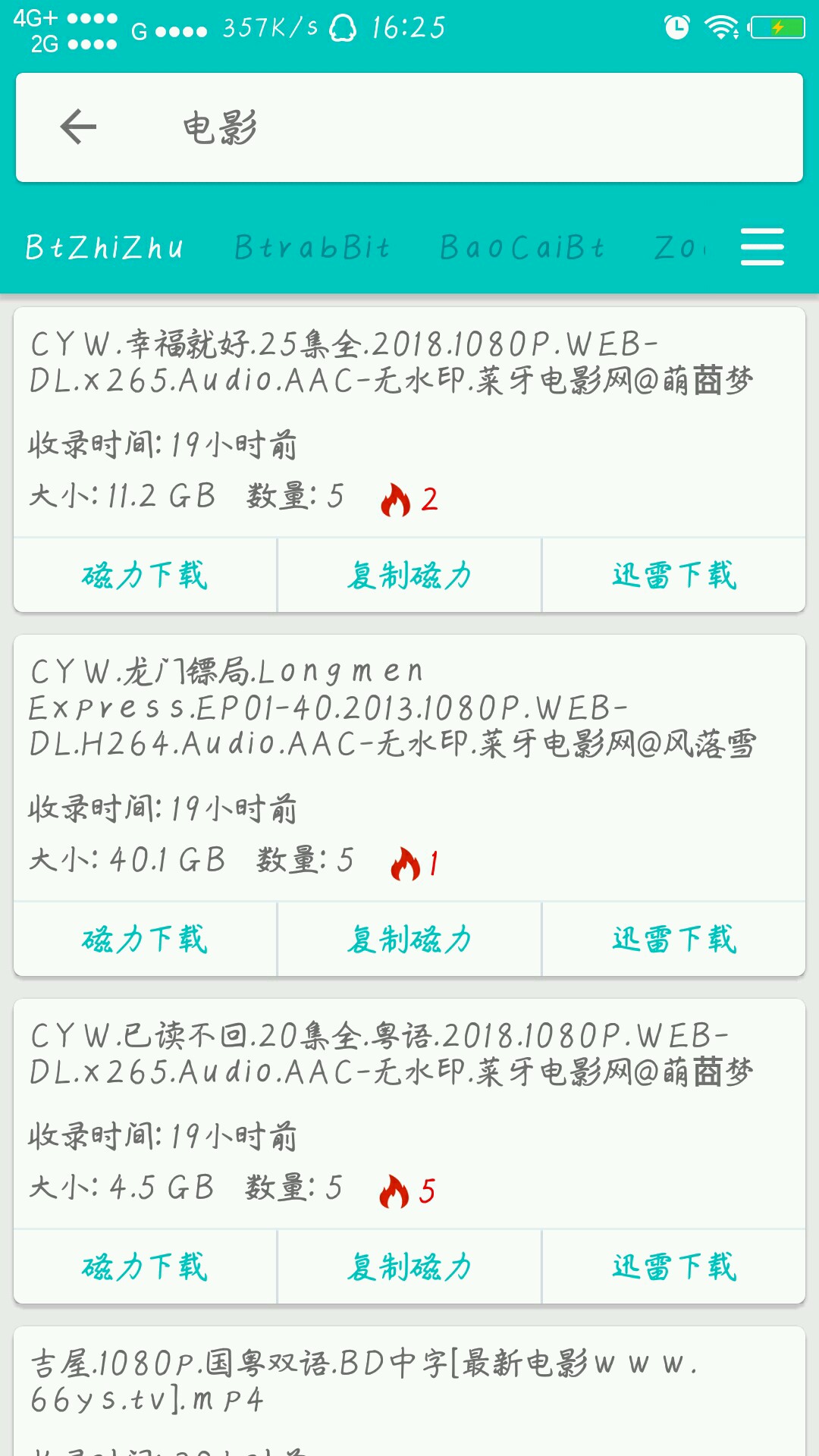
Task: Click 复制磁力 on the 幸福就好 torrent
Action: point(409,574)
